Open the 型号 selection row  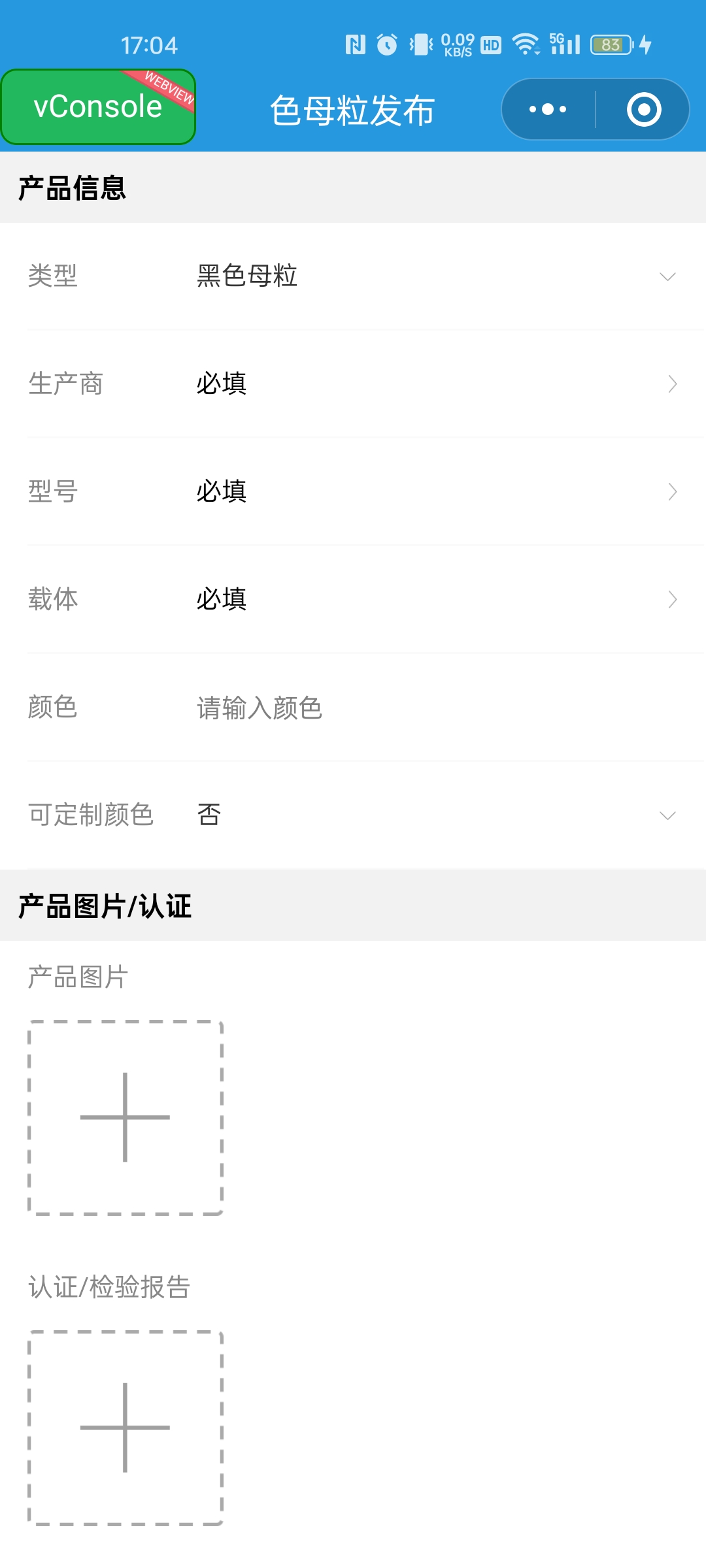[x=431, y=492]
